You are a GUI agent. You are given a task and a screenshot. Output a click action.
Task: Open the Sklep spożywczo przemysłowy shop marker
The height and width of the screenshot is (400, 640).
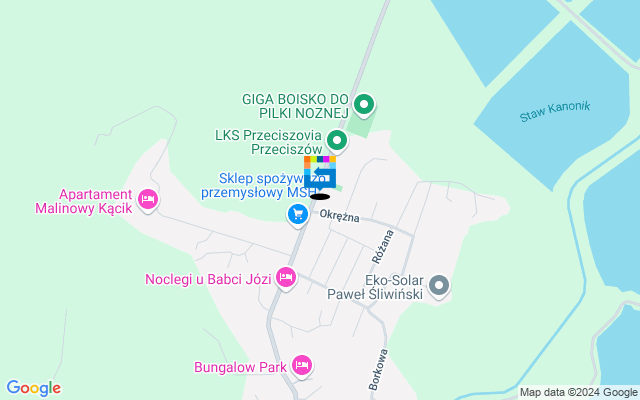click(297, 214)
